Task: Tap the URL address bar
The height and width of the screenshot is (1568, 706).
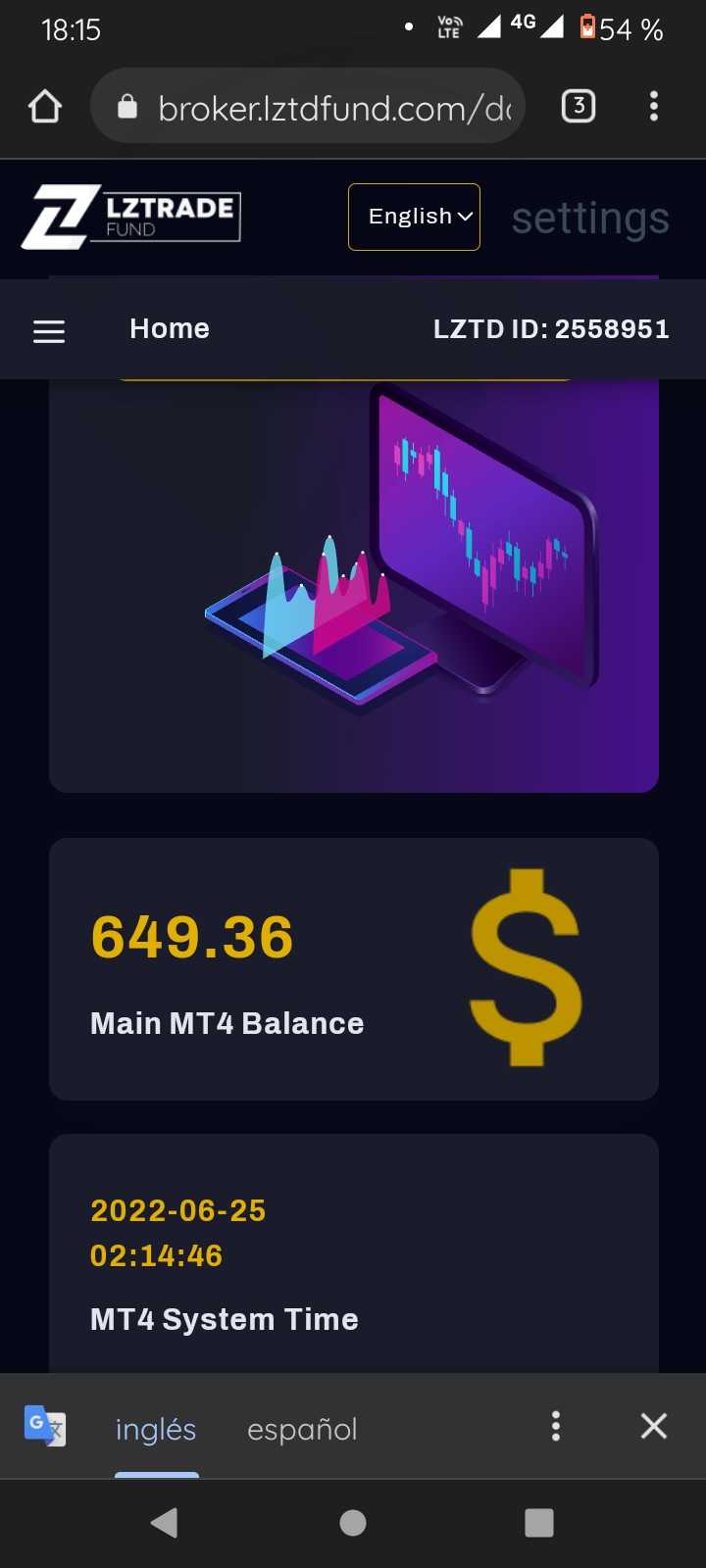Action: click(x=308, y=106)
